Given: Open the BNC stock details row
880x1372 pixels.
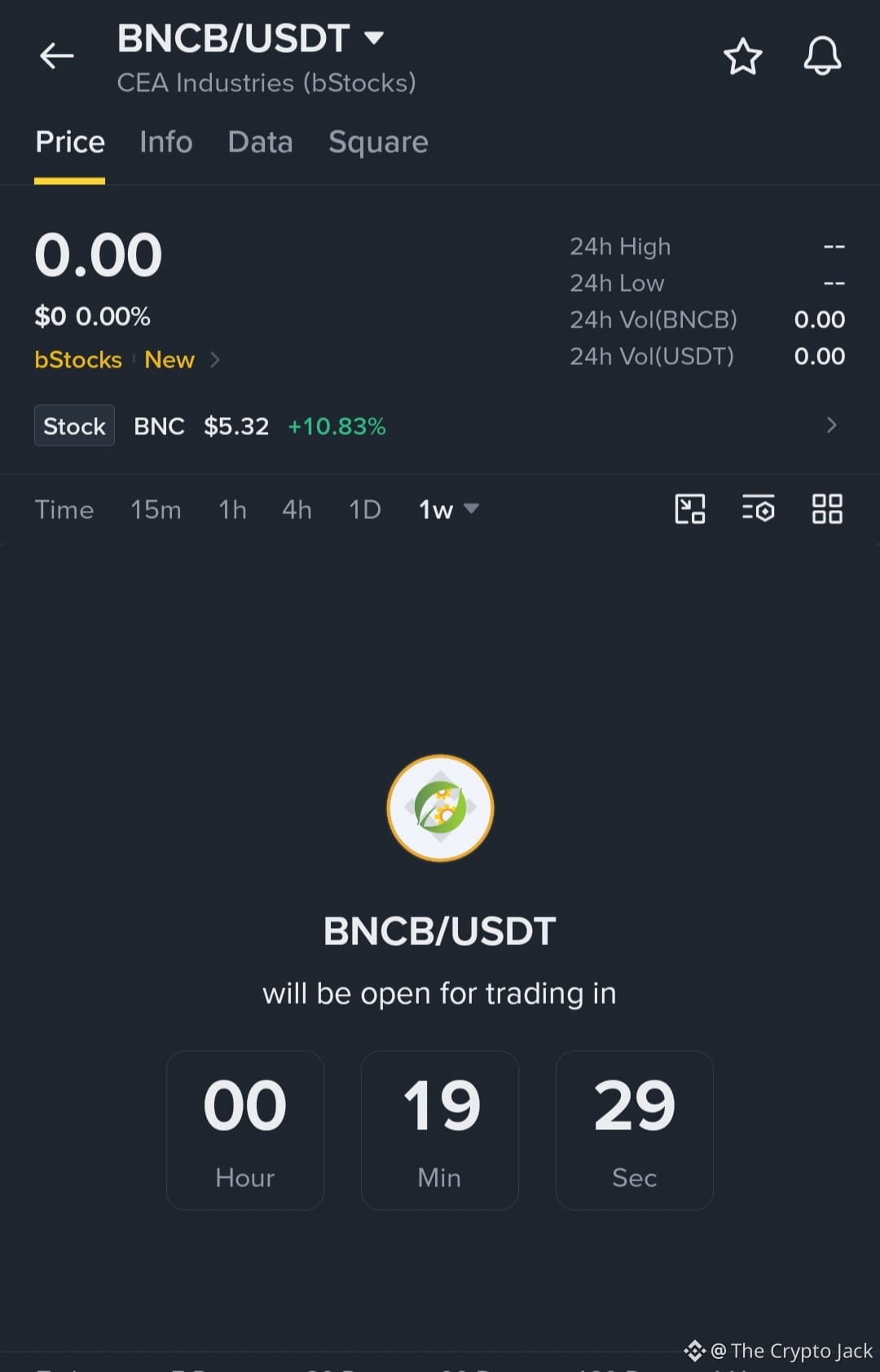Looking at the screenshot, I should pyautogui.click(x=440, y=425).
